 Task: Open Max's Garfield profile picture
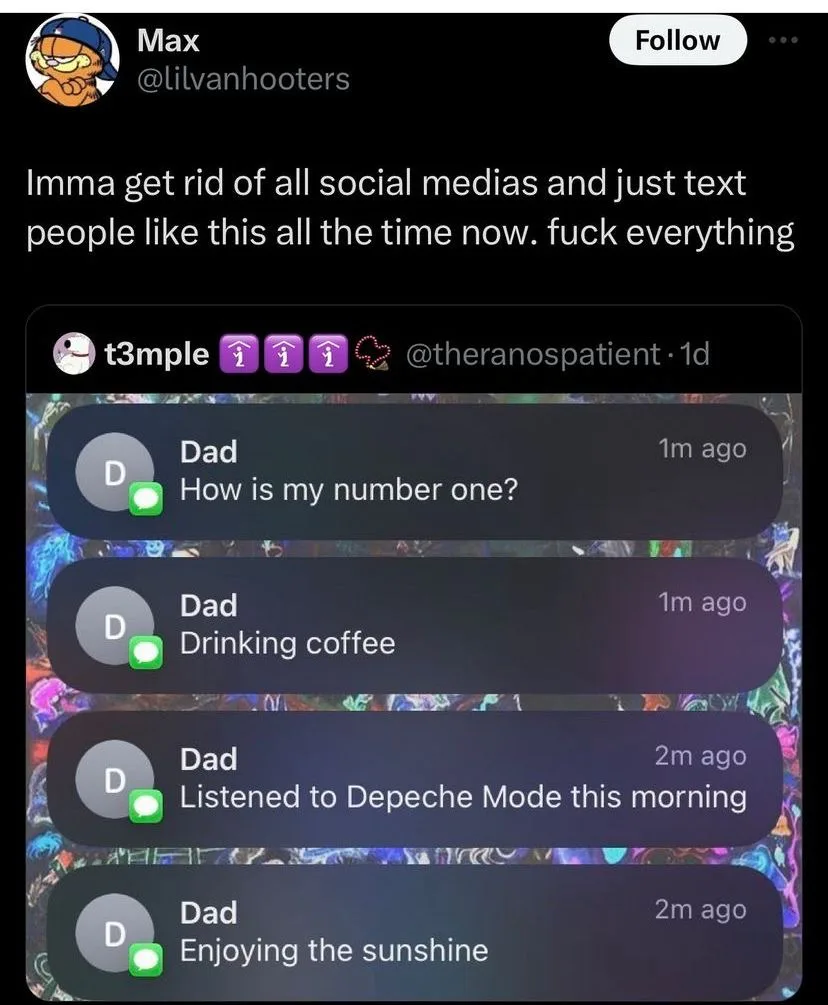click(x=72, y=59)
